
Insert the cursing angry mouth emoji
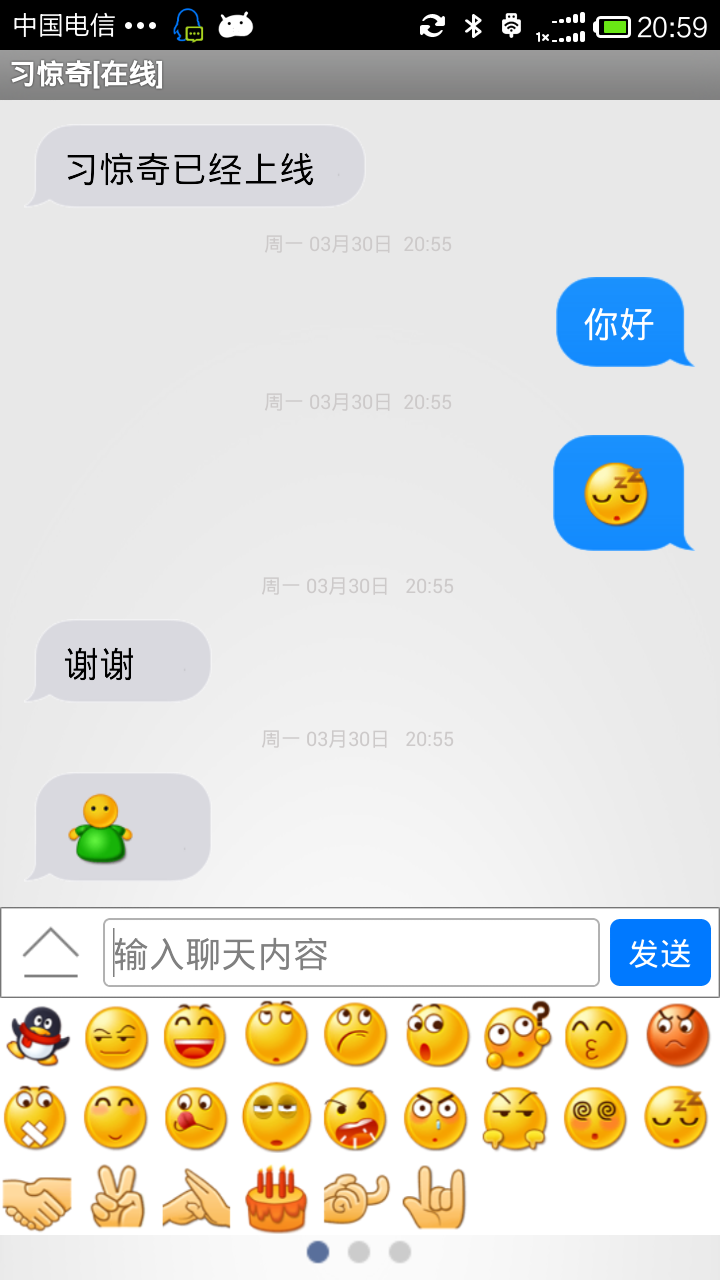coord(356,1118)
